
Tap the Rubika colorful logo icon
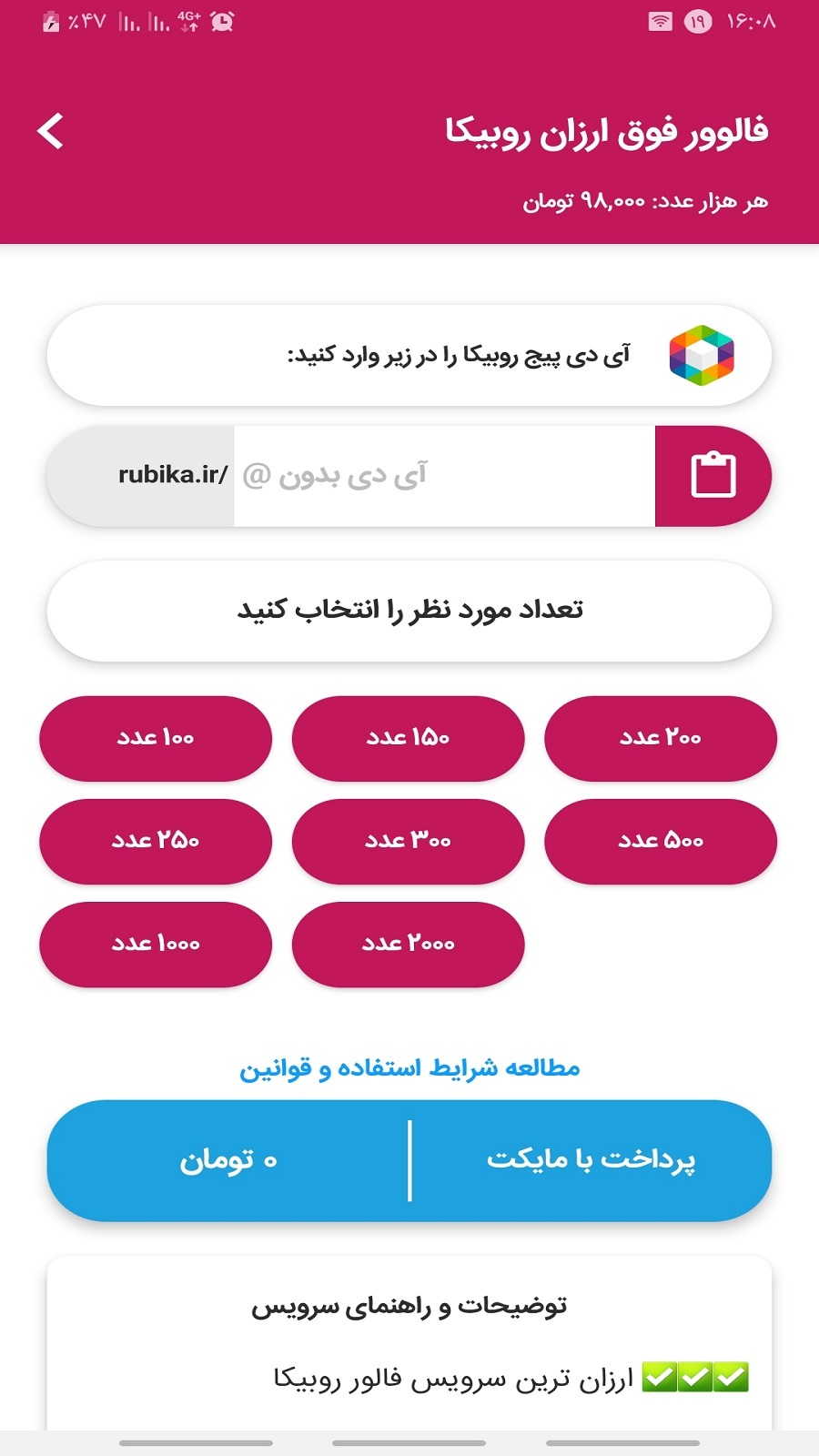pos(702,356)
